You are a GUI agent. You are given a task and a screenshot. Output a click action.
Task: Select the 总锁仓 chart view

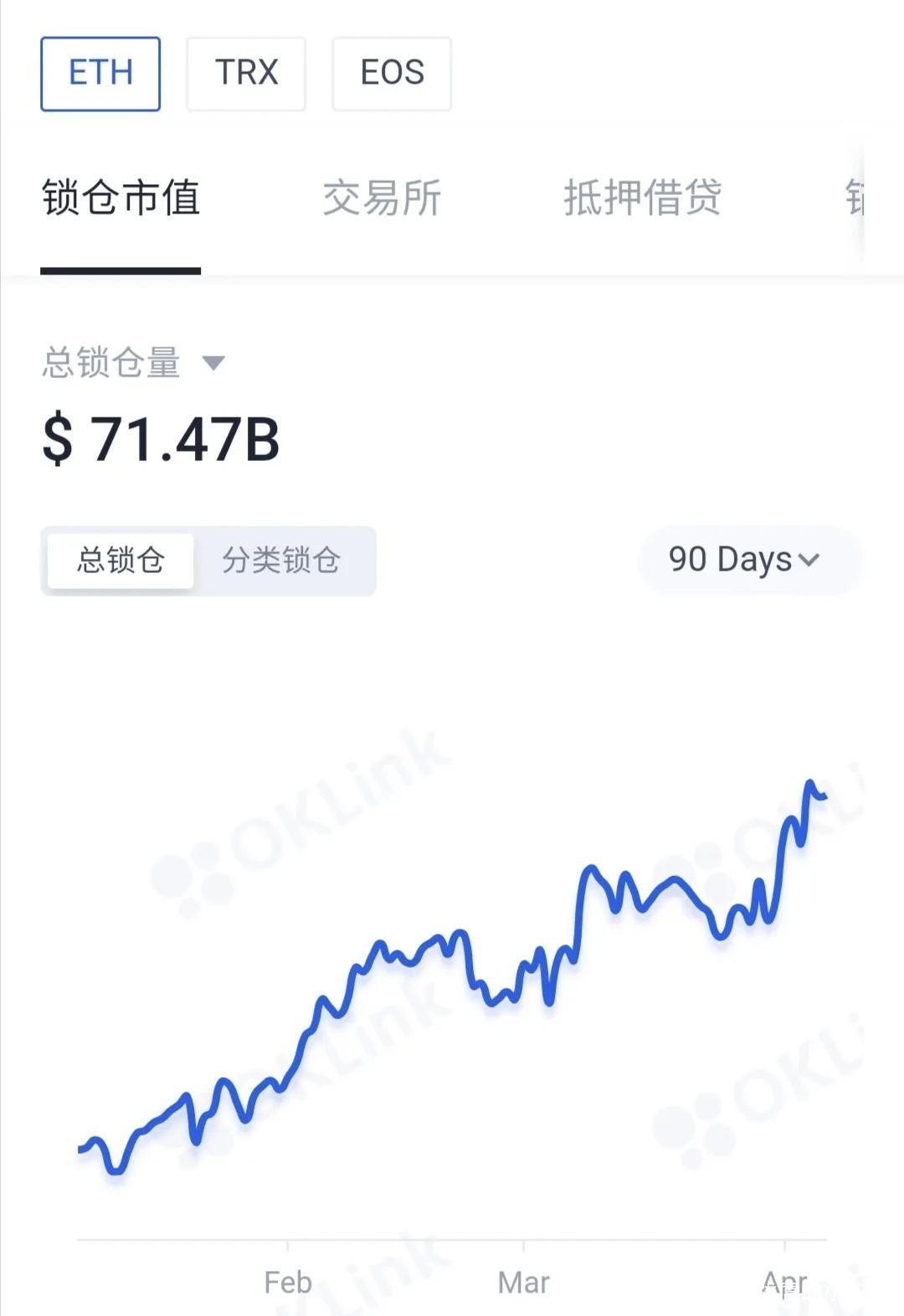click(121, 561)
